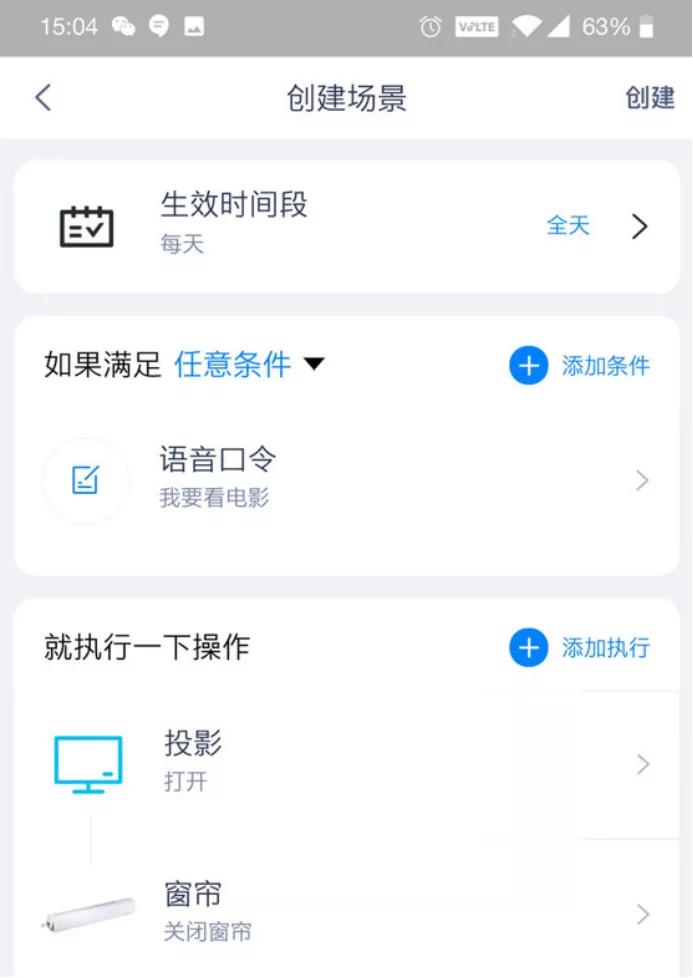Open the 窗帘 curtain action
This screenshot has height=978, width=693.
click(346, 914)
